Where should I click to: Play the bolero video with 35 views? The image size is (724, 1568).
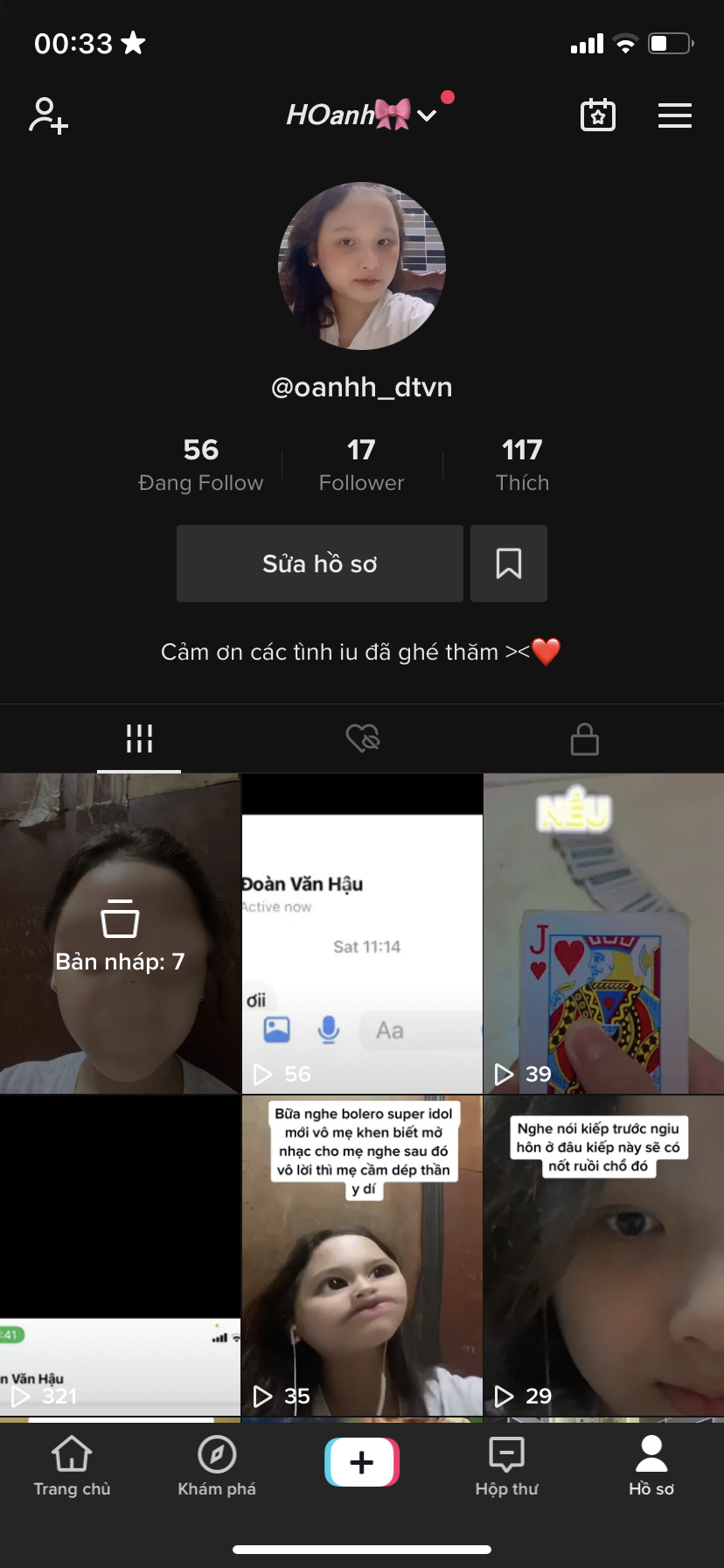[362, 1256]
